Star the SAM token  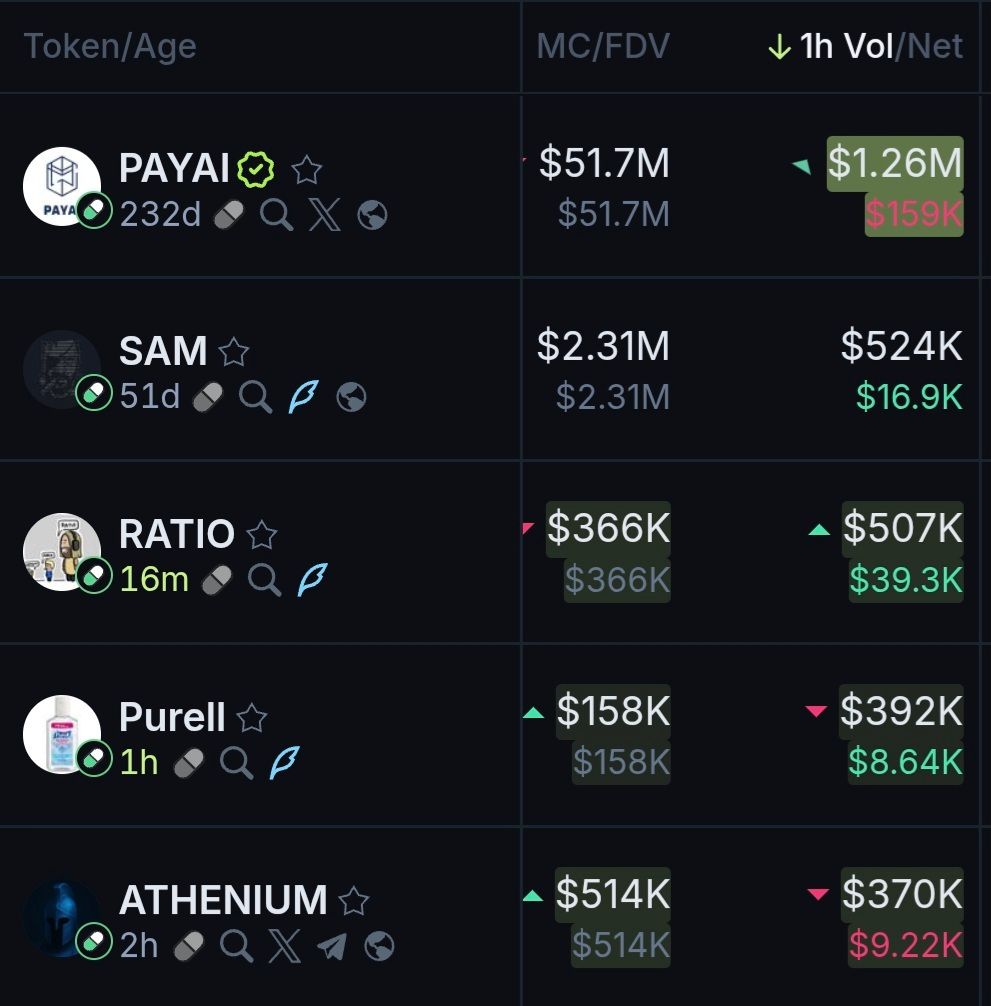234,351
